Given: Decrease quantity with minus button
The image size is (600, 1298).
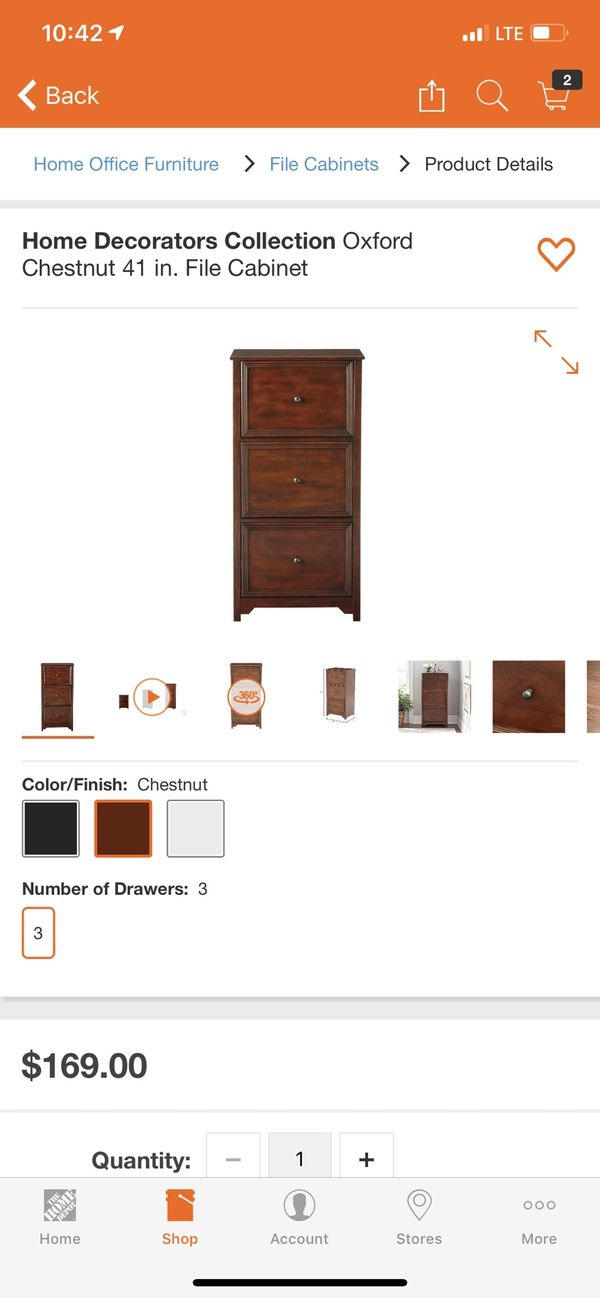Looking at the screenshot, I should 233,1158.
